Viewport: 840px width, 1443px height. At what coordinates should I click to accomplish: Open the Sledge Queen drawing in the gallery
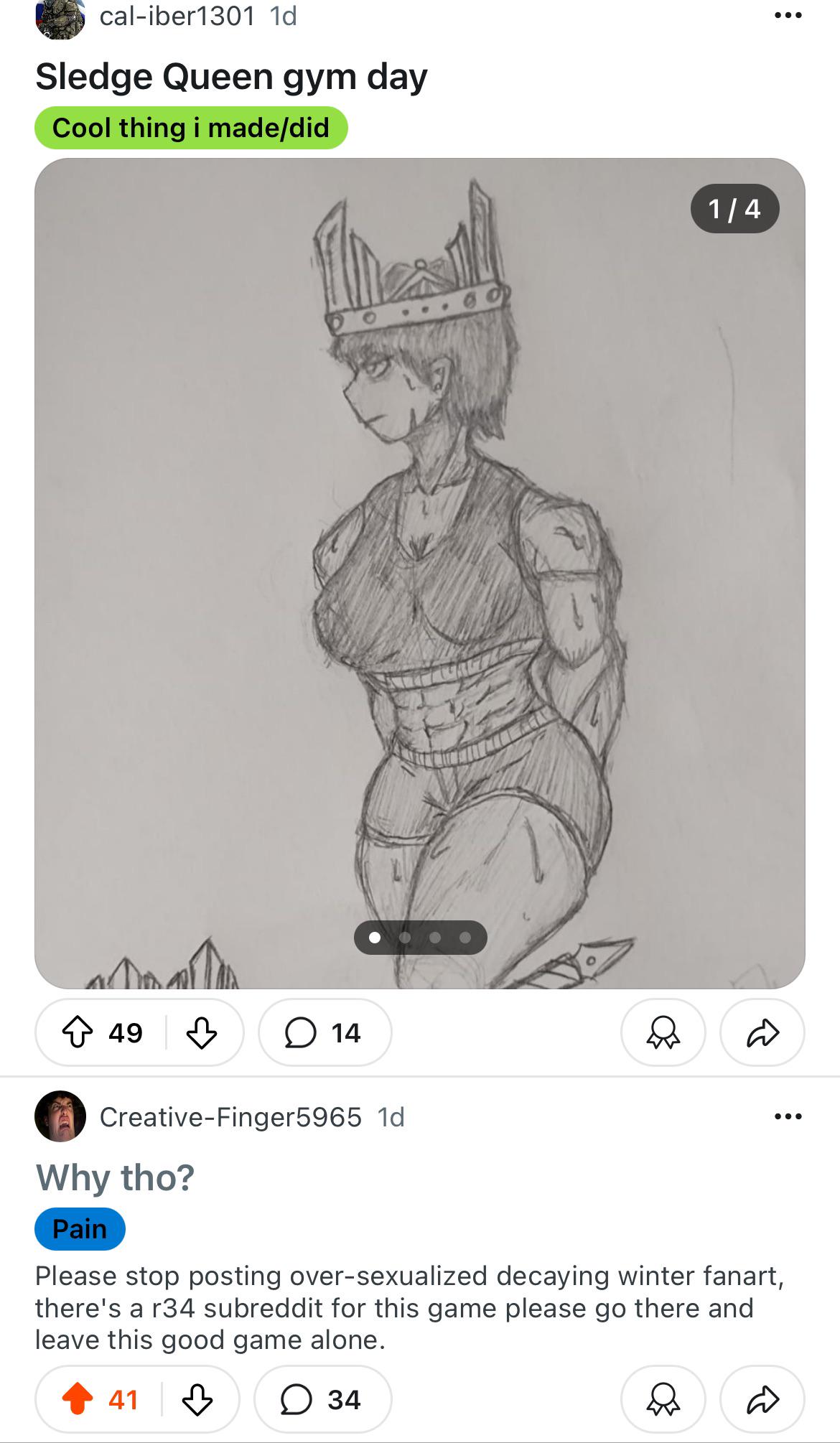click(x=419, y=573)
